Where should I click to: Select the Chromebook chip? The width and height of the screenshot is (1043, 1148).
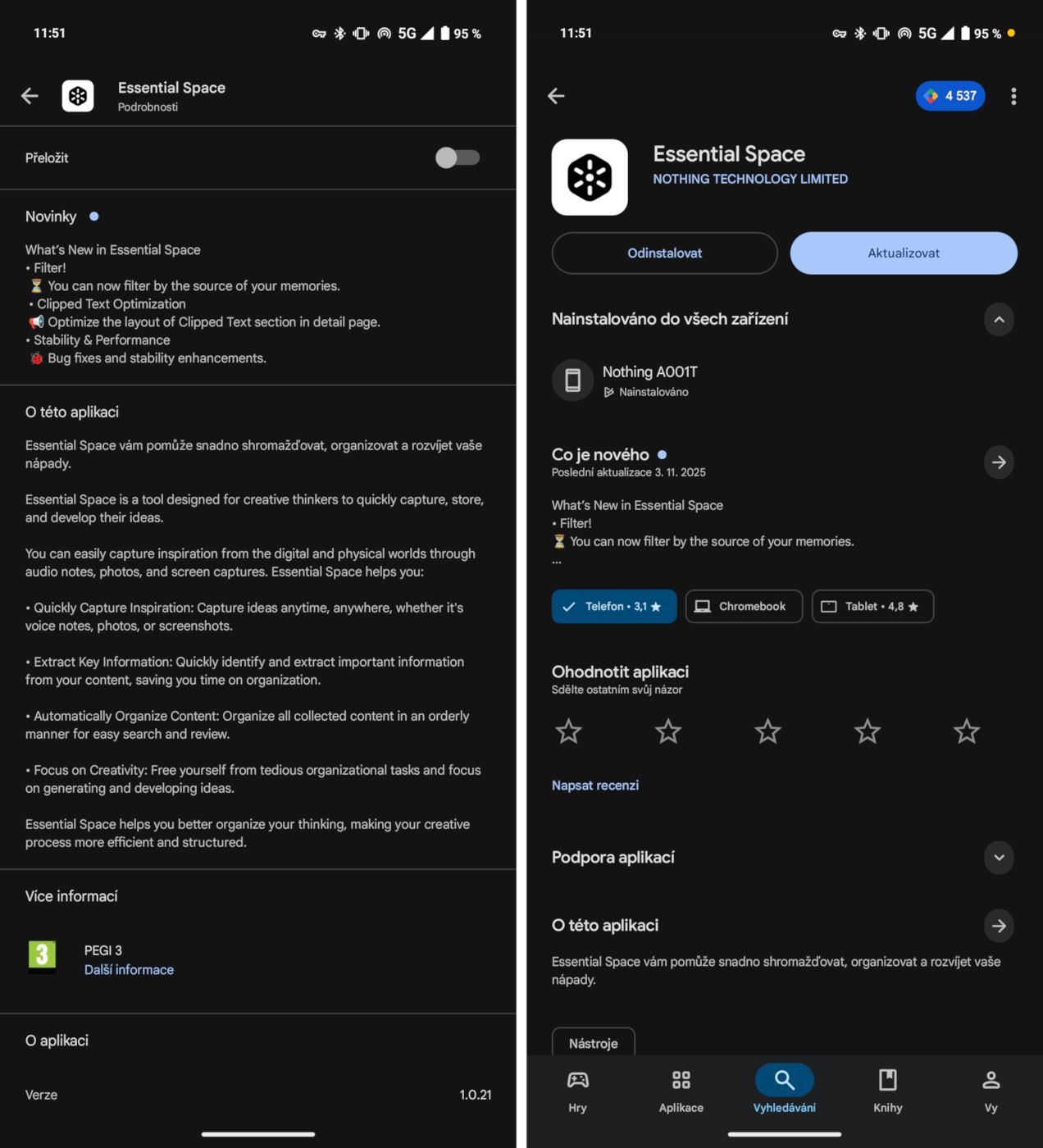point(743,607)
